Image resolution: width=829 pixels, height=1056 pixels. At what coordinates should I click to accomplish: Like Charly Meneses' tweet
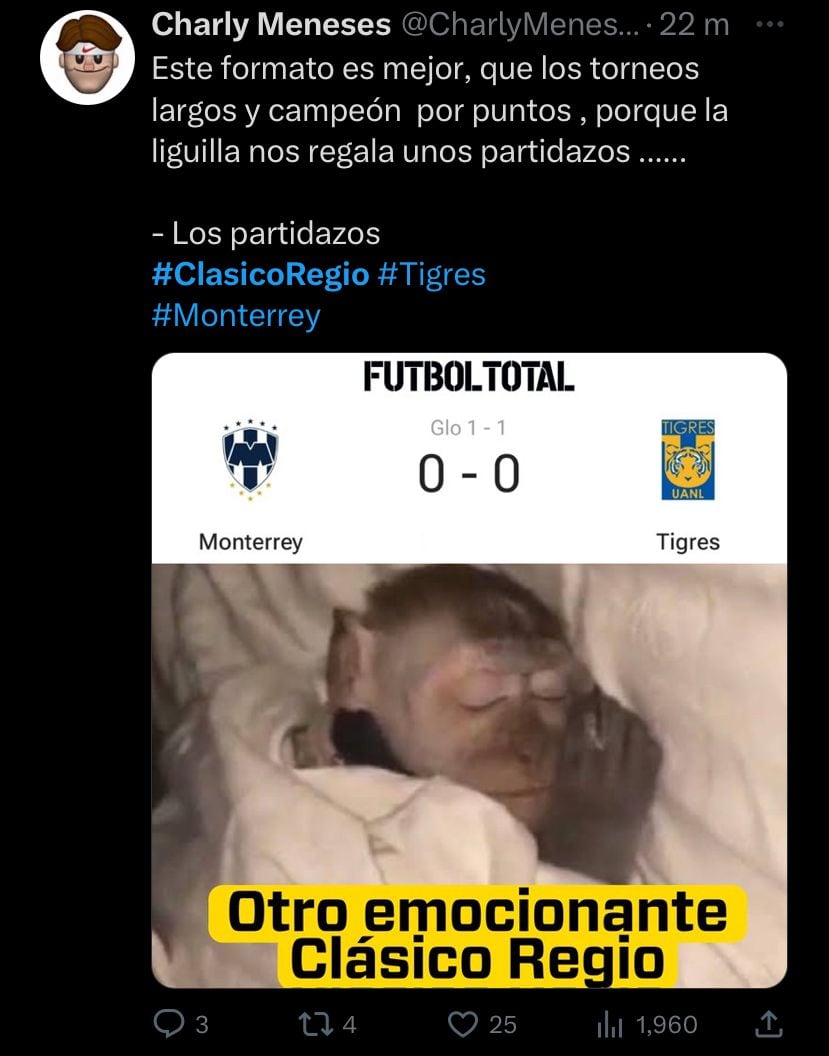click(x=464, y=1023)
